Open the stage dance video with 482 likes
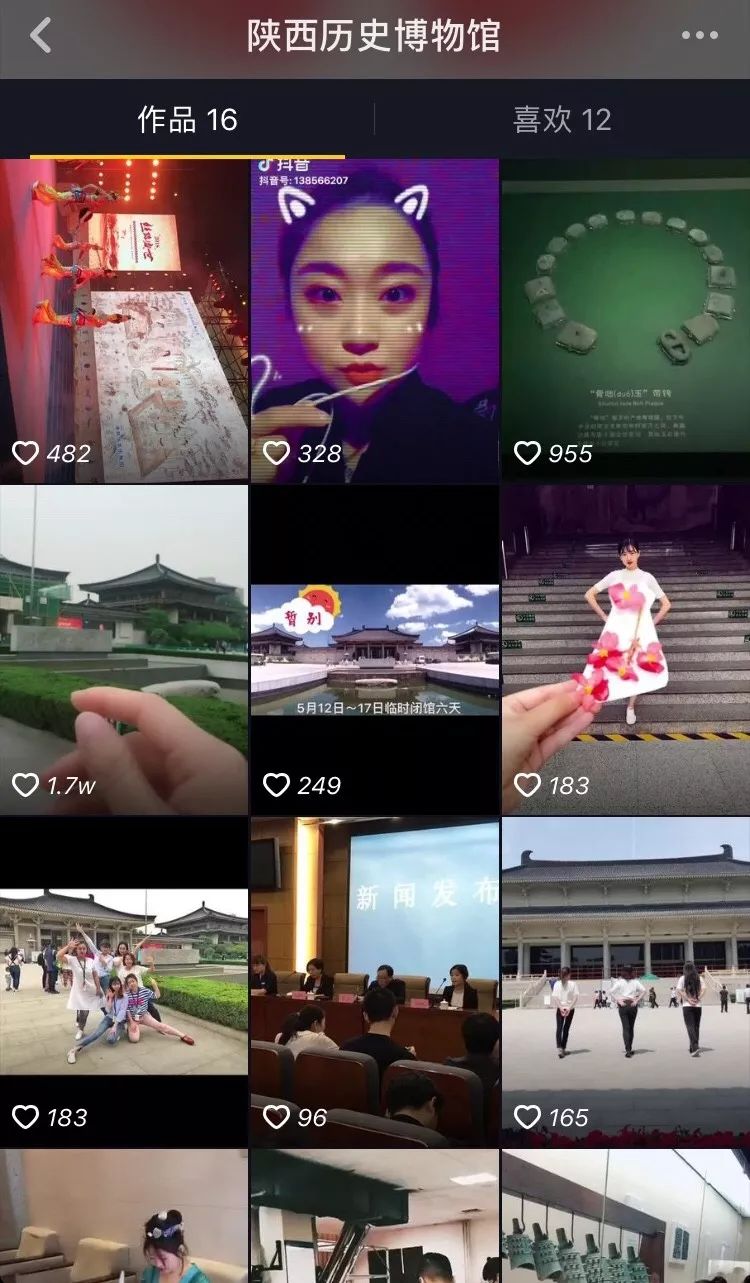The height and width of the screenshot is (1283, 750). (124, 320)
